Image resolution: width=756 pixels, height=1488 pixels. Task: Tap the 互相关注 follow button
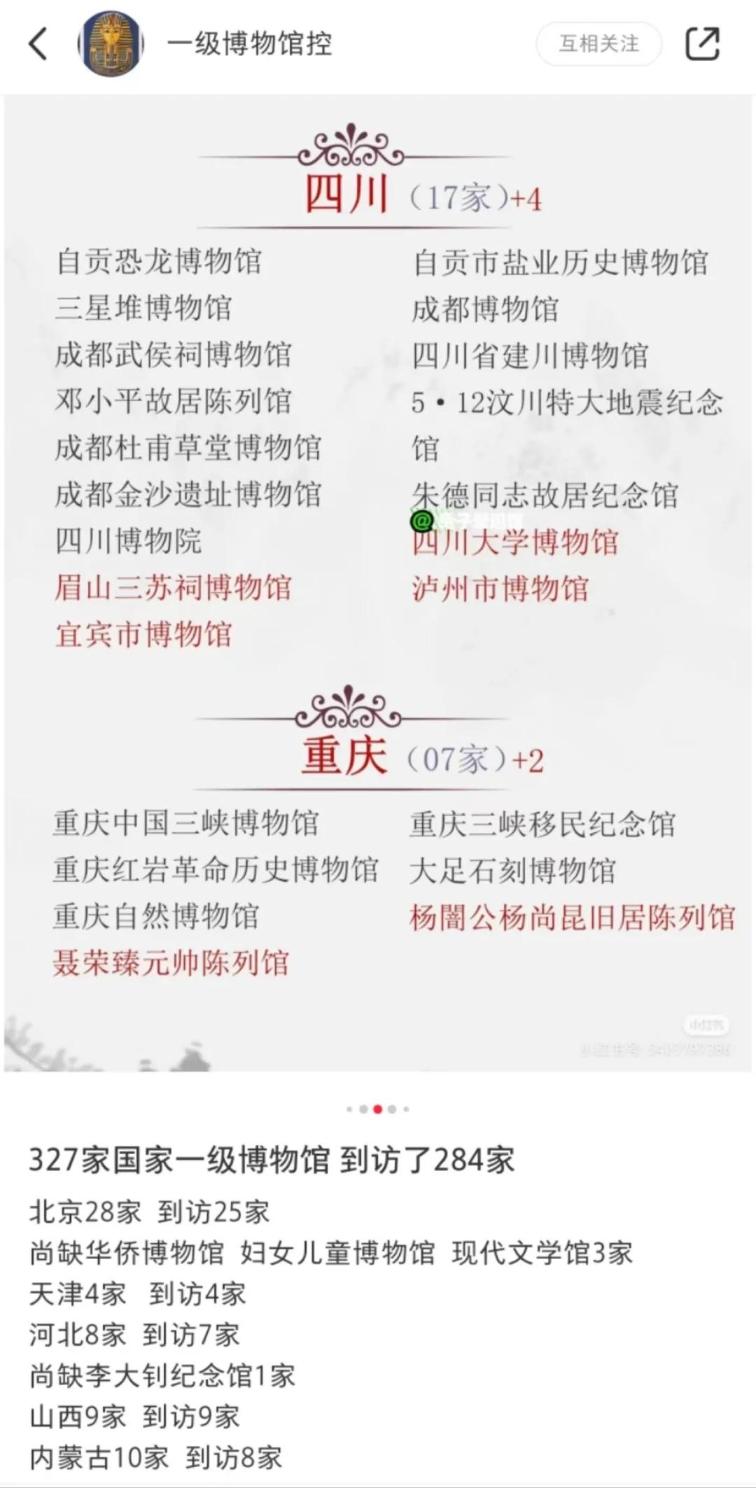[x=598, y=44]
